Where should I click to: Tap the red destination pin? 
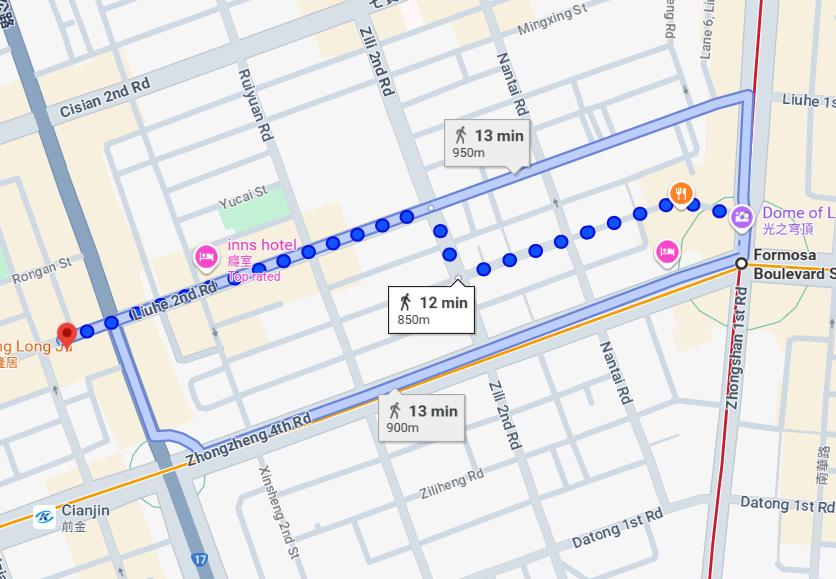click(x=67, y=334)
